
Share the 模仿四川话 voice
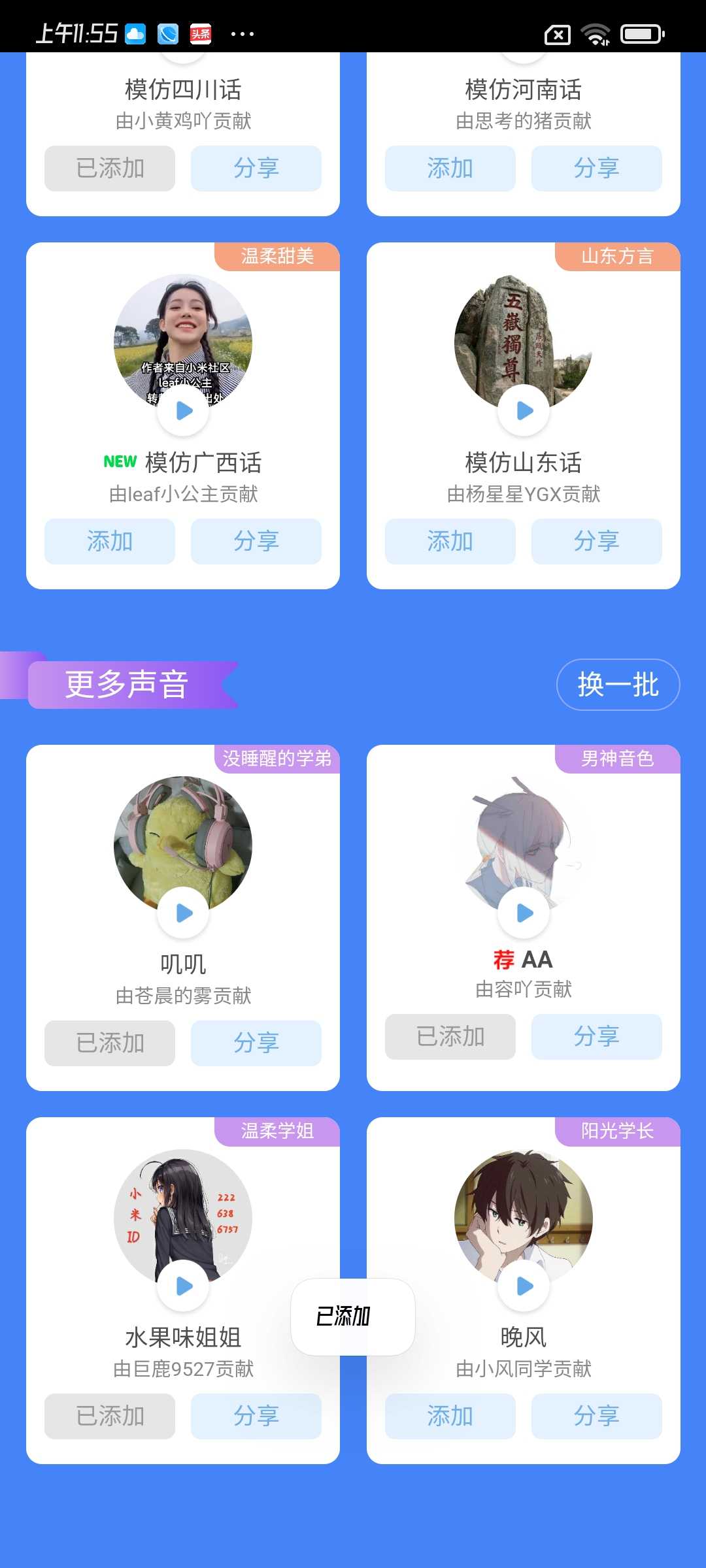[x=256, y=169]
